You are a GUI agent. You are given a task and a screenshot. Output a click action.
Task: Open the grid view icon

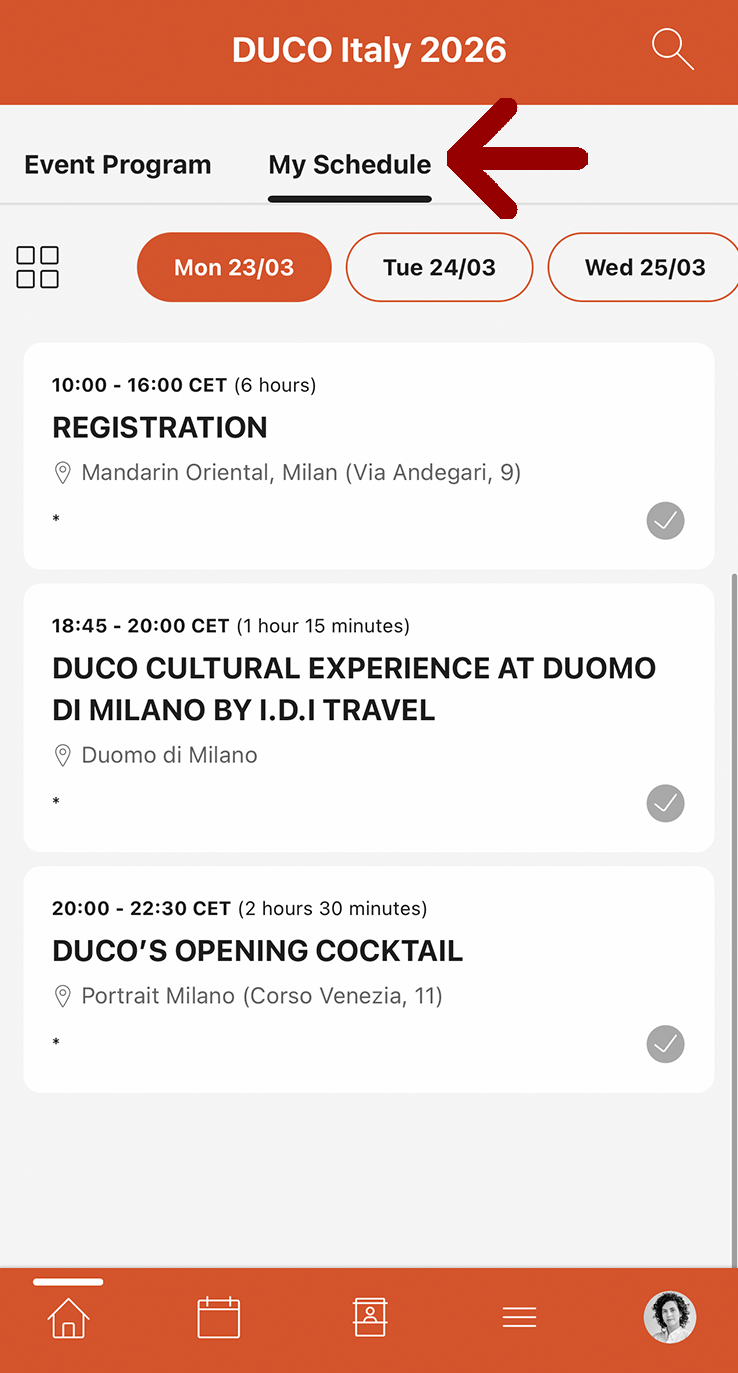tap(38, 267)
